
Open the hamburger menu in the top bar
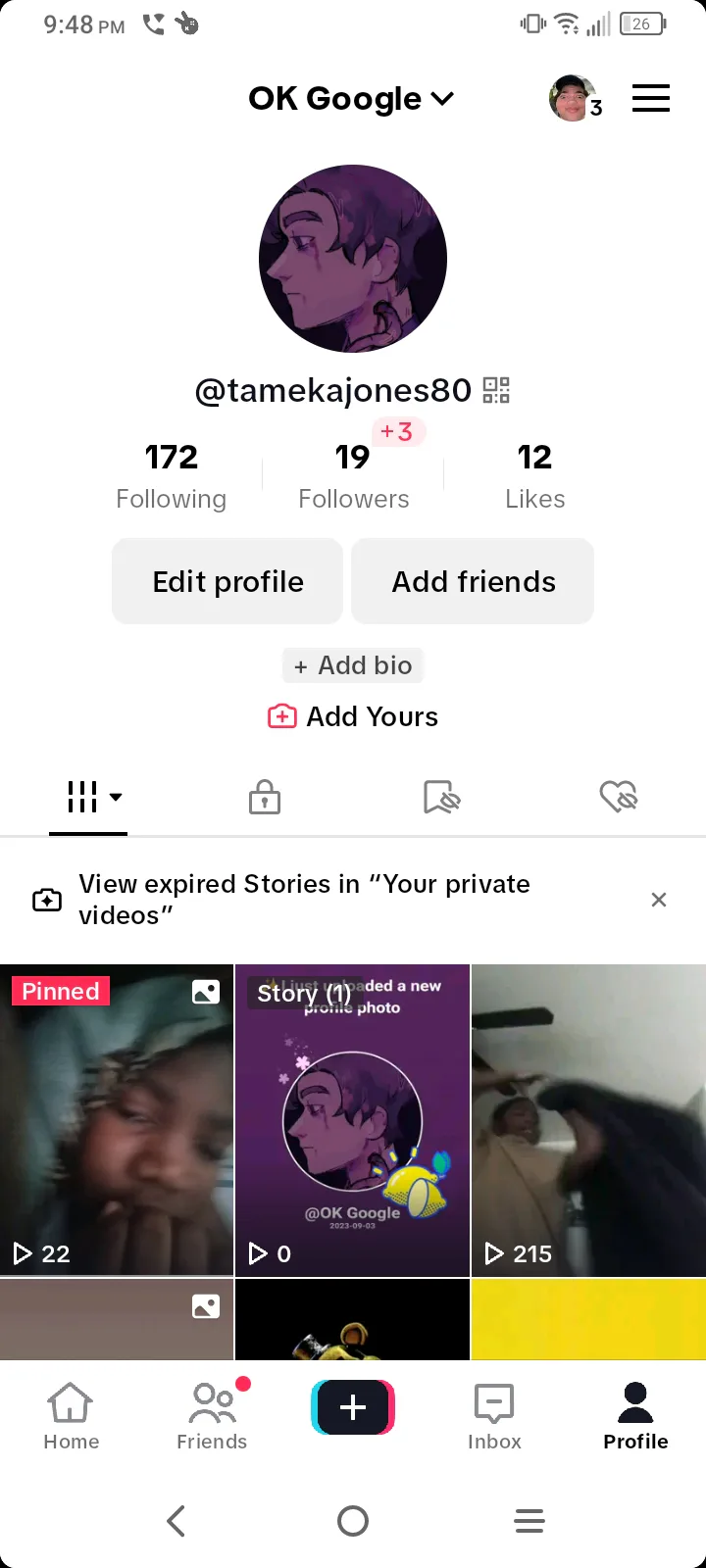tap(650, 99)
